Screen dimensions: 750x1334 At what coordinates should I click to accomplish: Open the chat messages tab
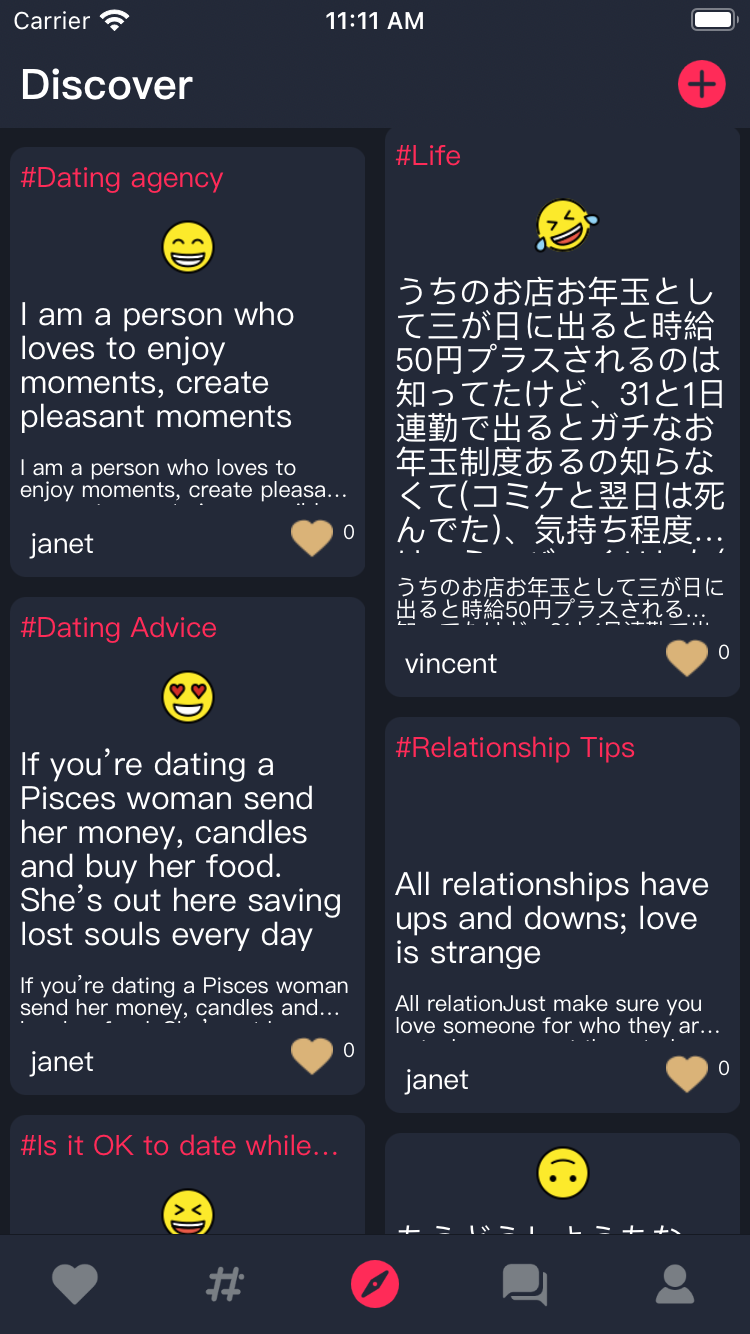pyautogui.click(x=525, y=1284)
